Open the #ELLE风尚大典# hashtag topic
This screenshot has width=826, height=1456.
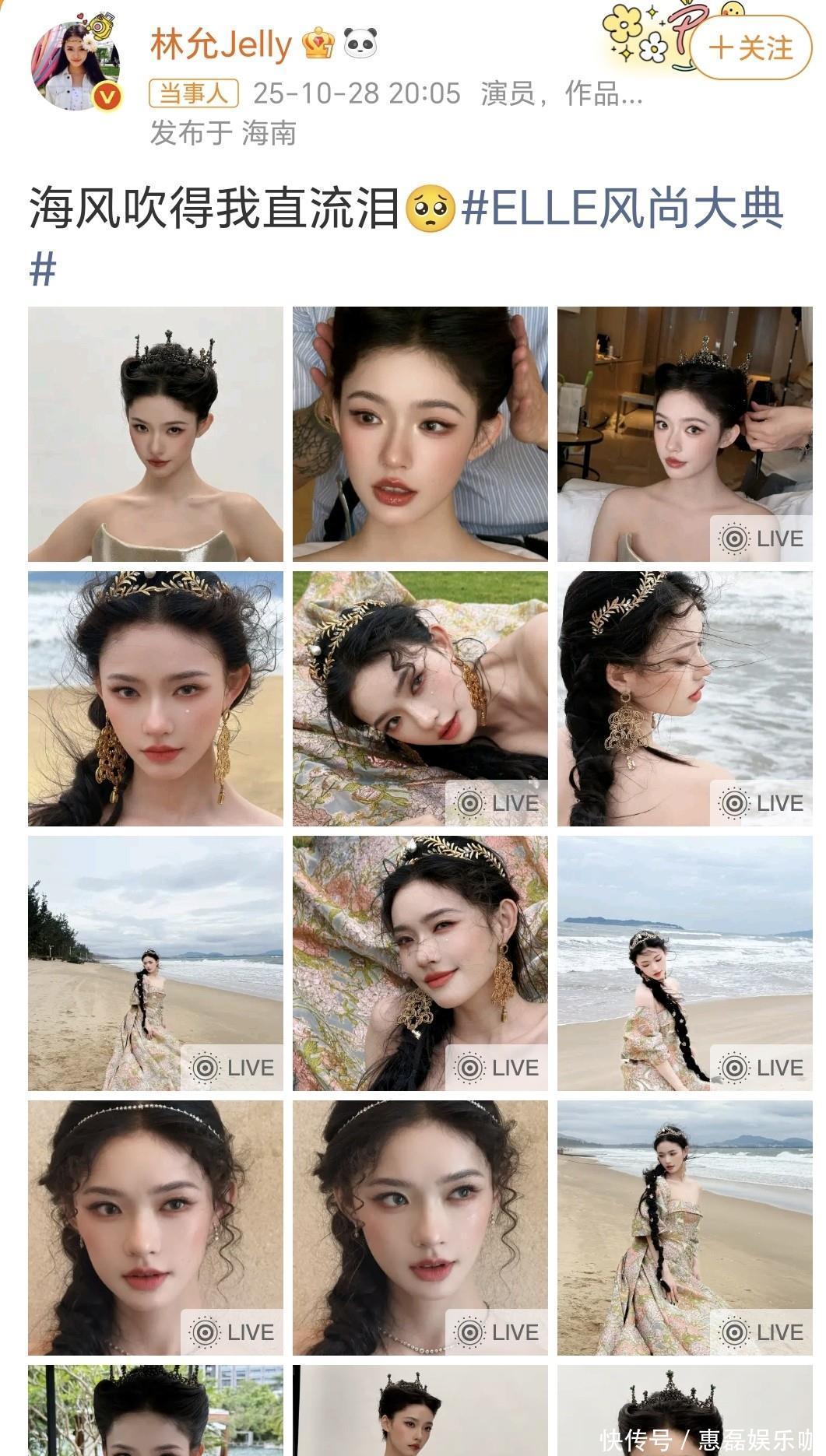coord(622,210)
